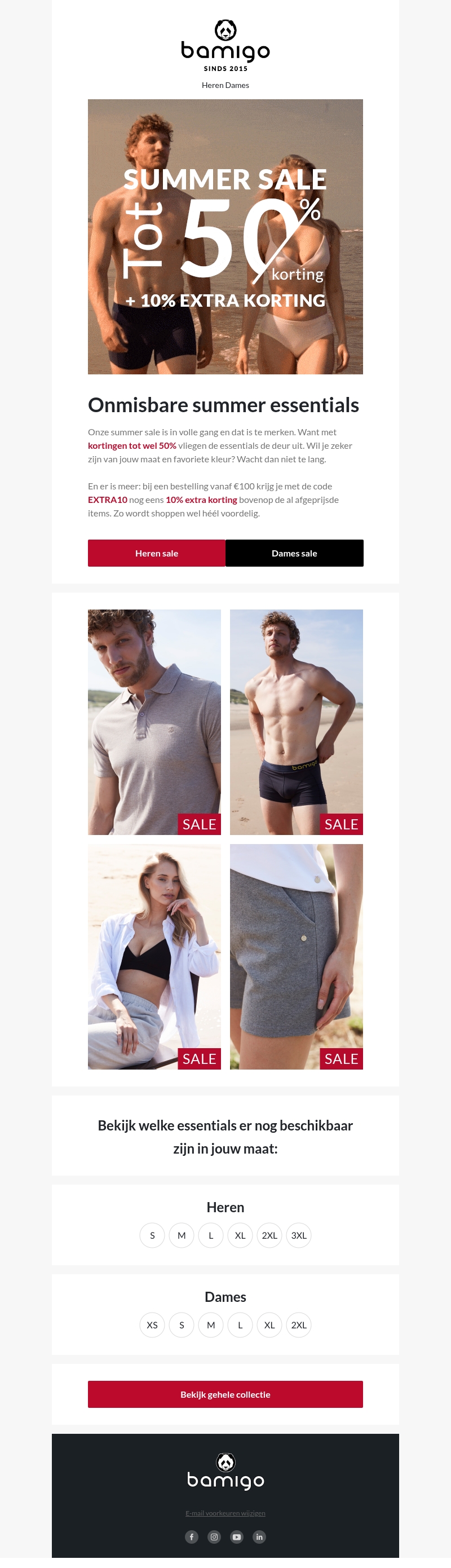Shop the Heren sale button
451x1568 pixels.
[156, 553]
